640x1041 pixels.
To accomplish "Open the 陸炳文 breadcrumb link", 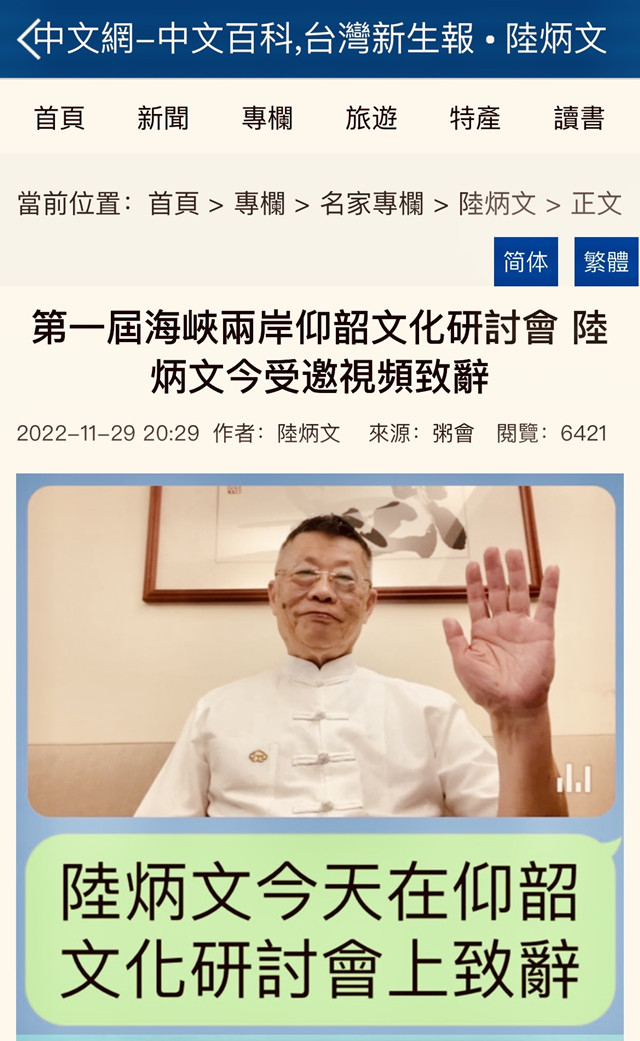I will [x=497, y=204].
